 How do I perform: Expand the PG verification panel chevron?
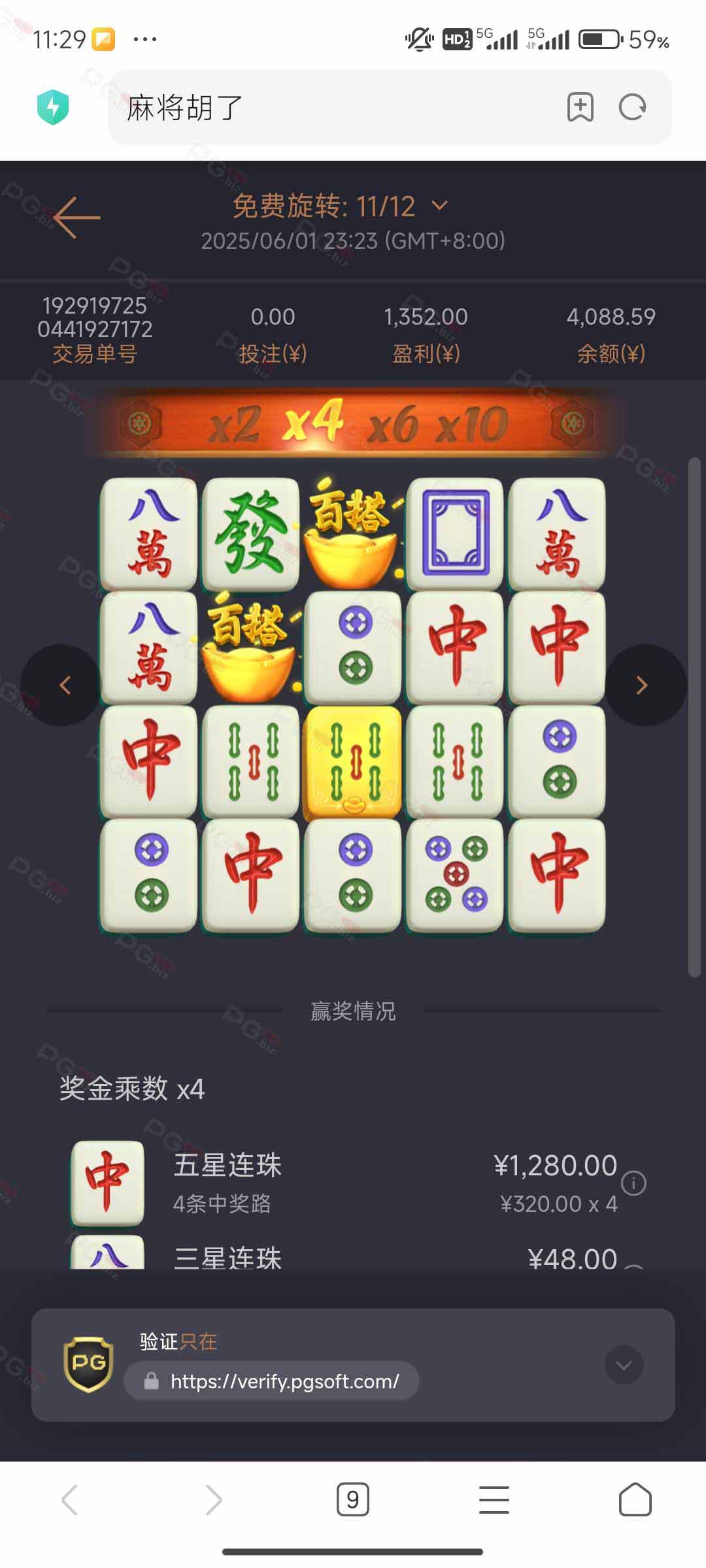(x=624, y=1365)
